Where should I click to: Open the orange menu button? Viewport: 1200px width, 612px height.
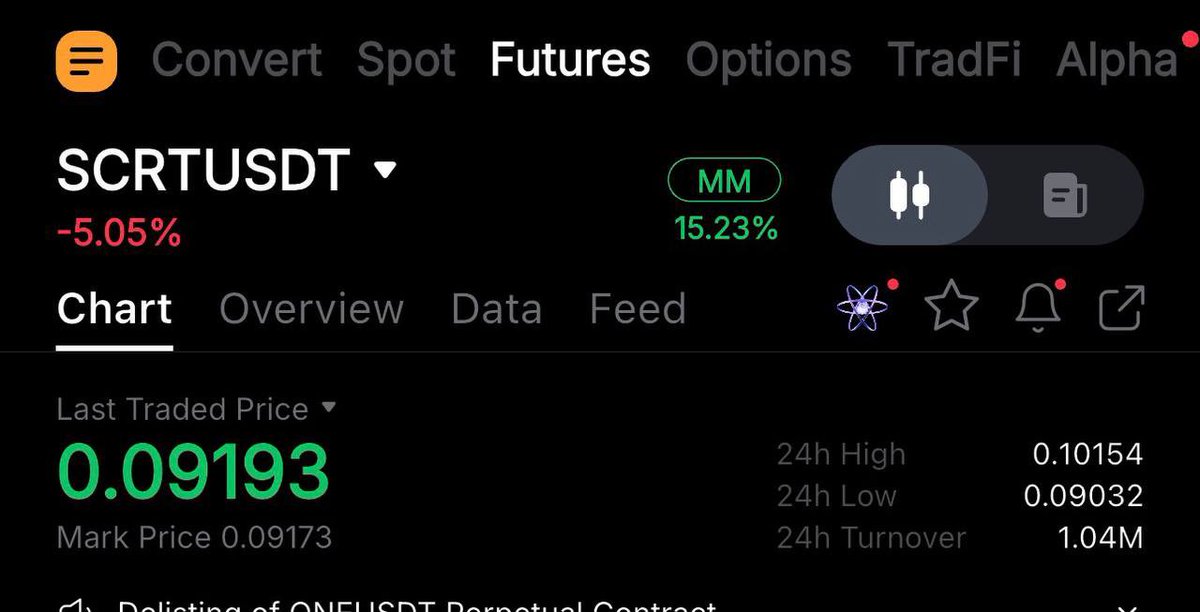point(86,60)
